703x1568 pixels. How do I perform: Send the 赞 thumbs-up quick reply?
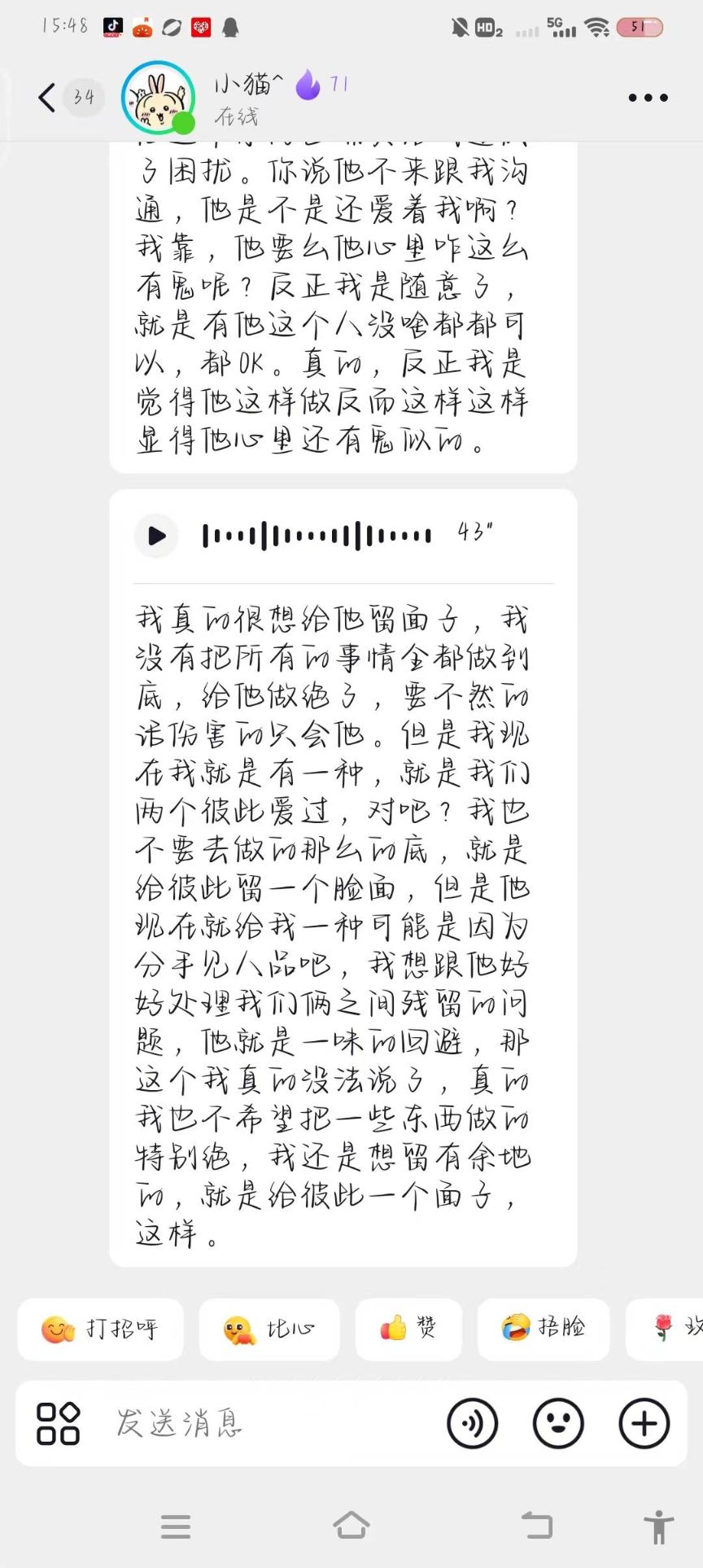pos(408,1329)
